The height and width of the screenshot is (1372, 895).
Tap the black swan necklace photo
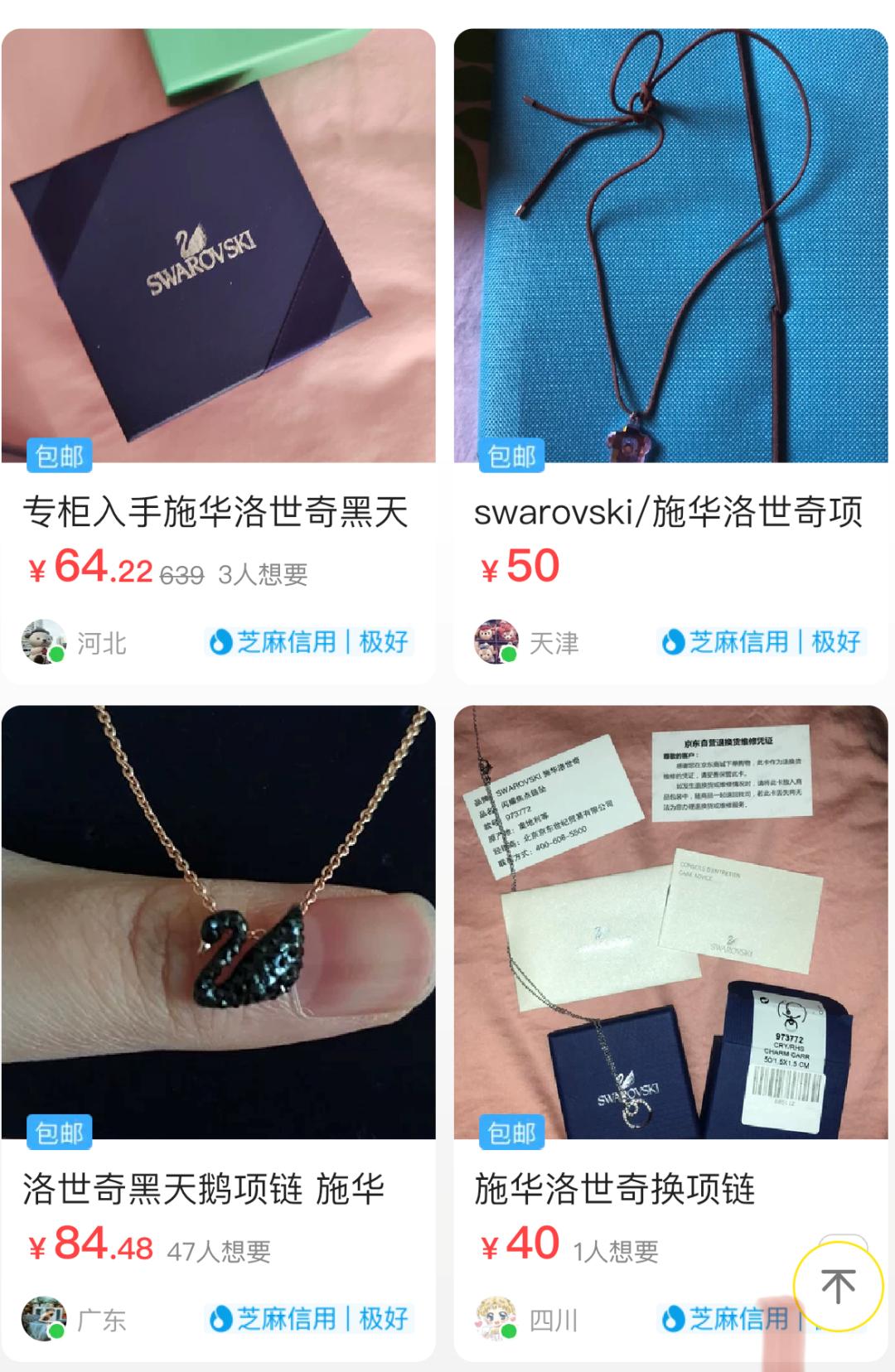215,911
